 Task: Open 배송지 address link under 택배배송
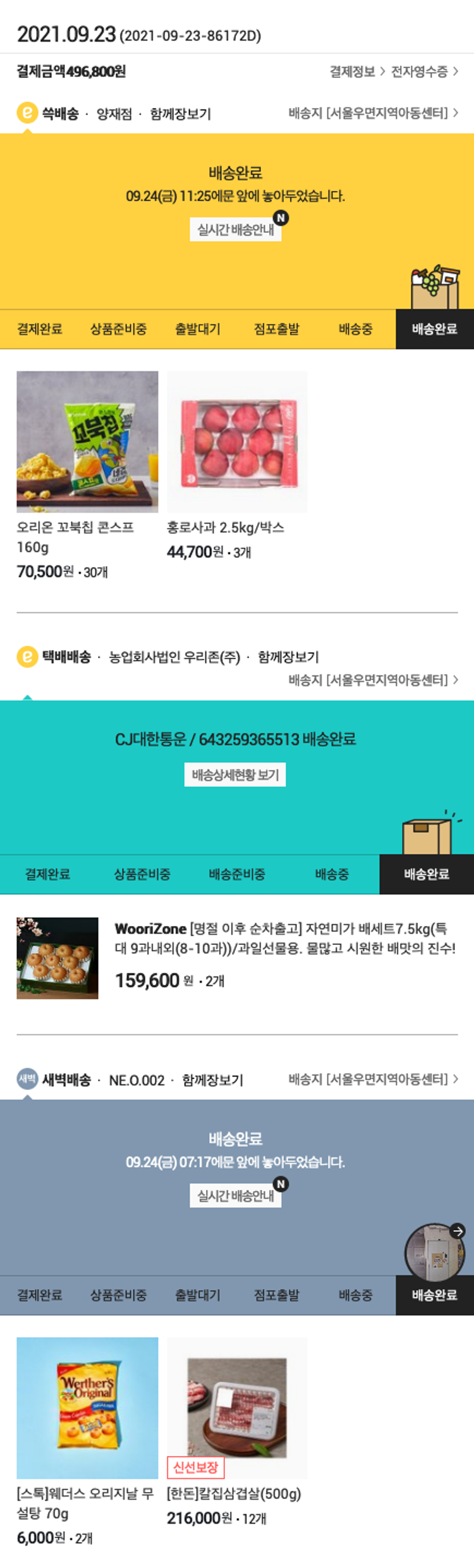pos(373,680)
